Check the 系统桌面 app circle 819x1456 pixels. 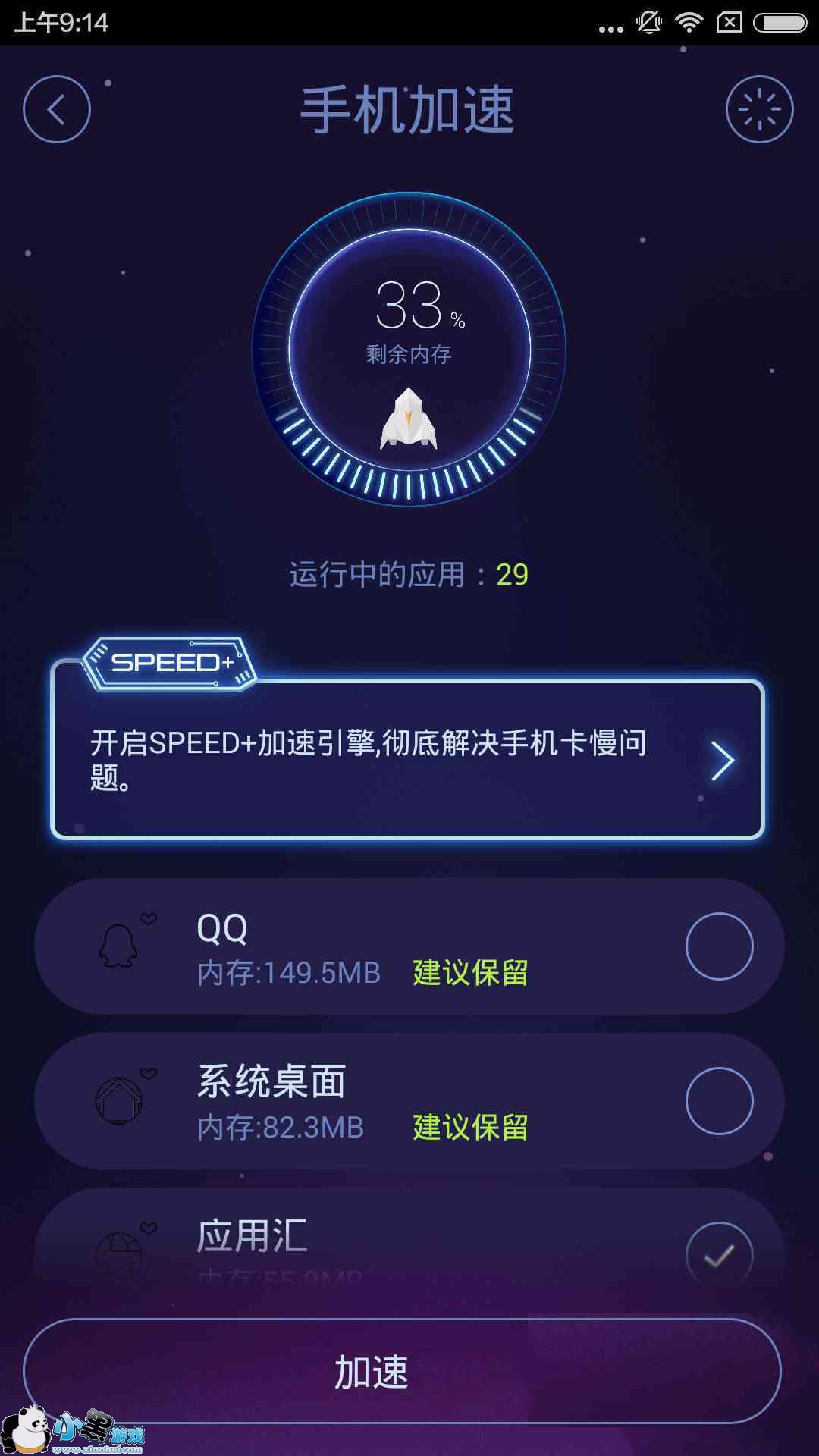tap(719, 1101)
